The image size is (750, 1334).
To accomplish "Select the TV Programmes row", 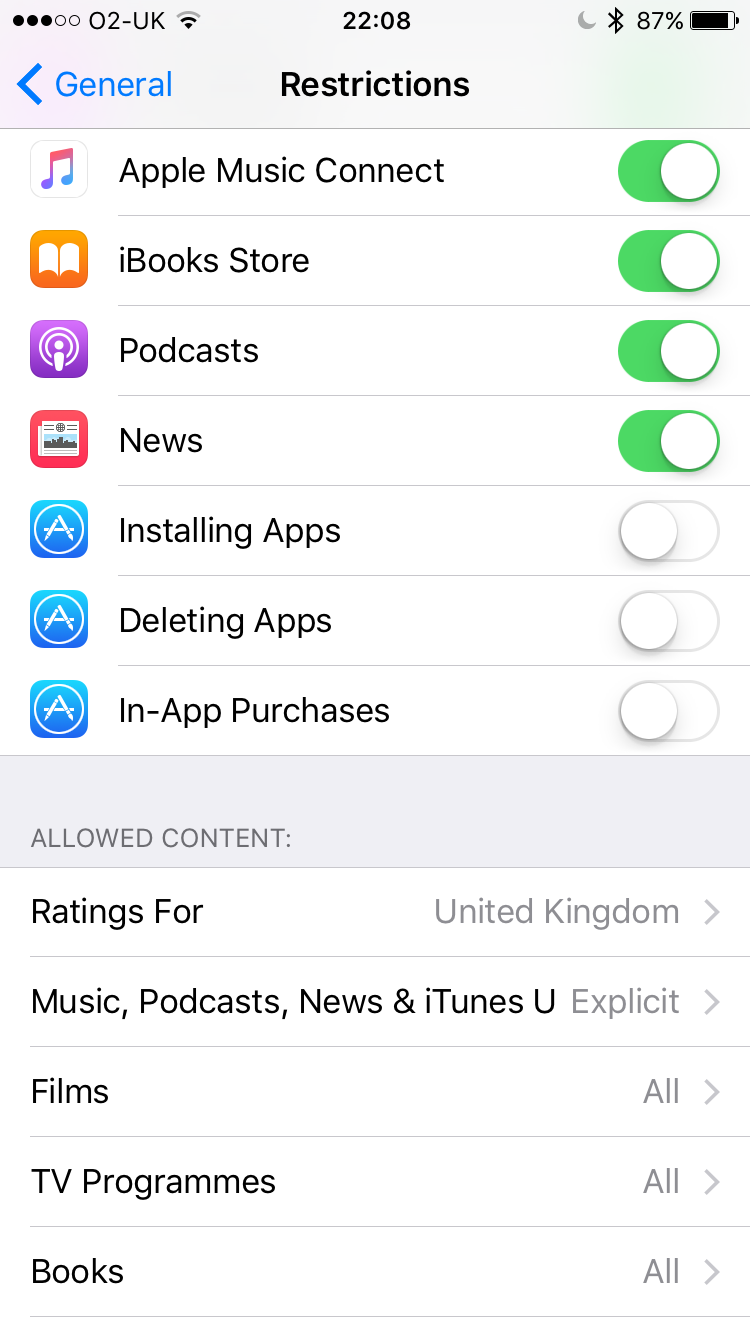I will (375, 1182).
